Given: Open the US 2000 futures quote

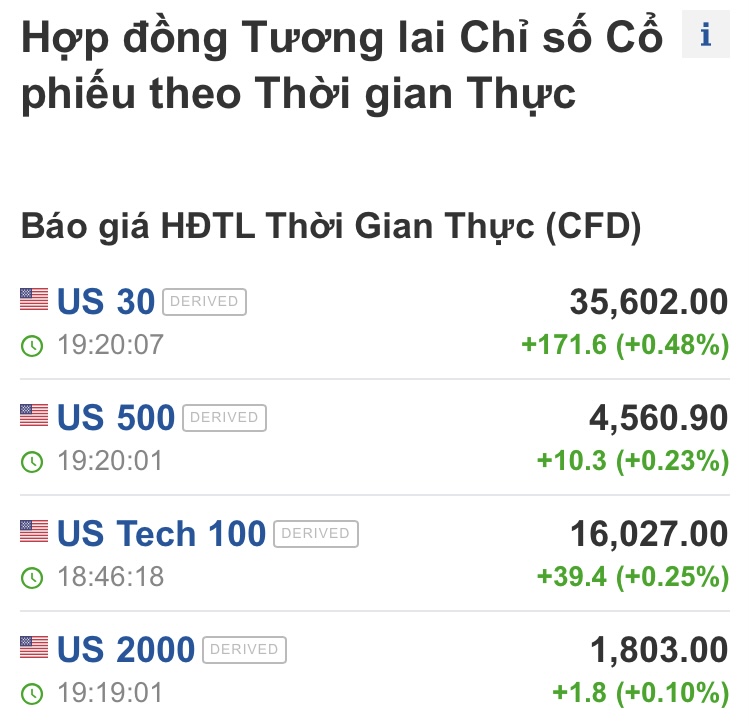Looking at the screenshot, I should (x=126, y=649).
